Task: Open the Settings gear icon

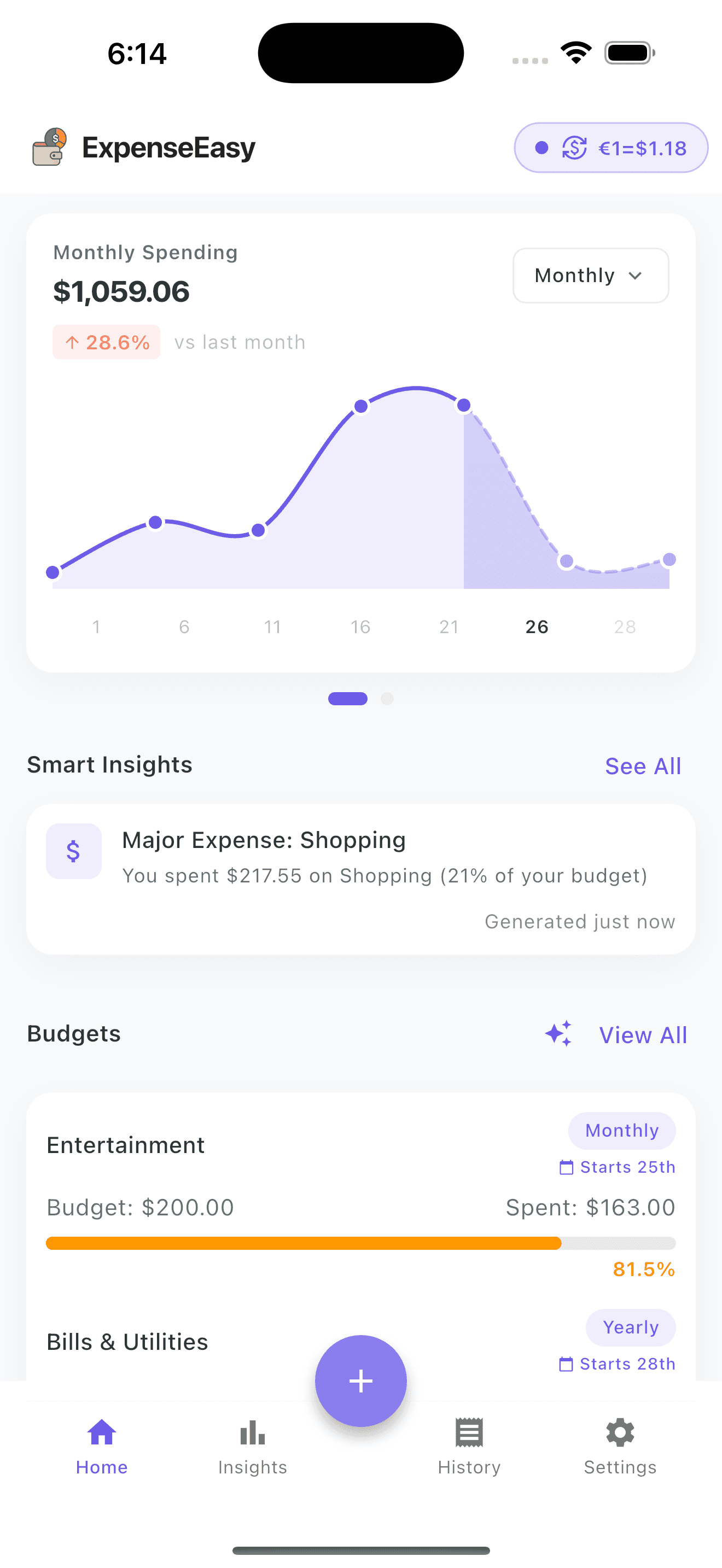Action: (620, 1434)
